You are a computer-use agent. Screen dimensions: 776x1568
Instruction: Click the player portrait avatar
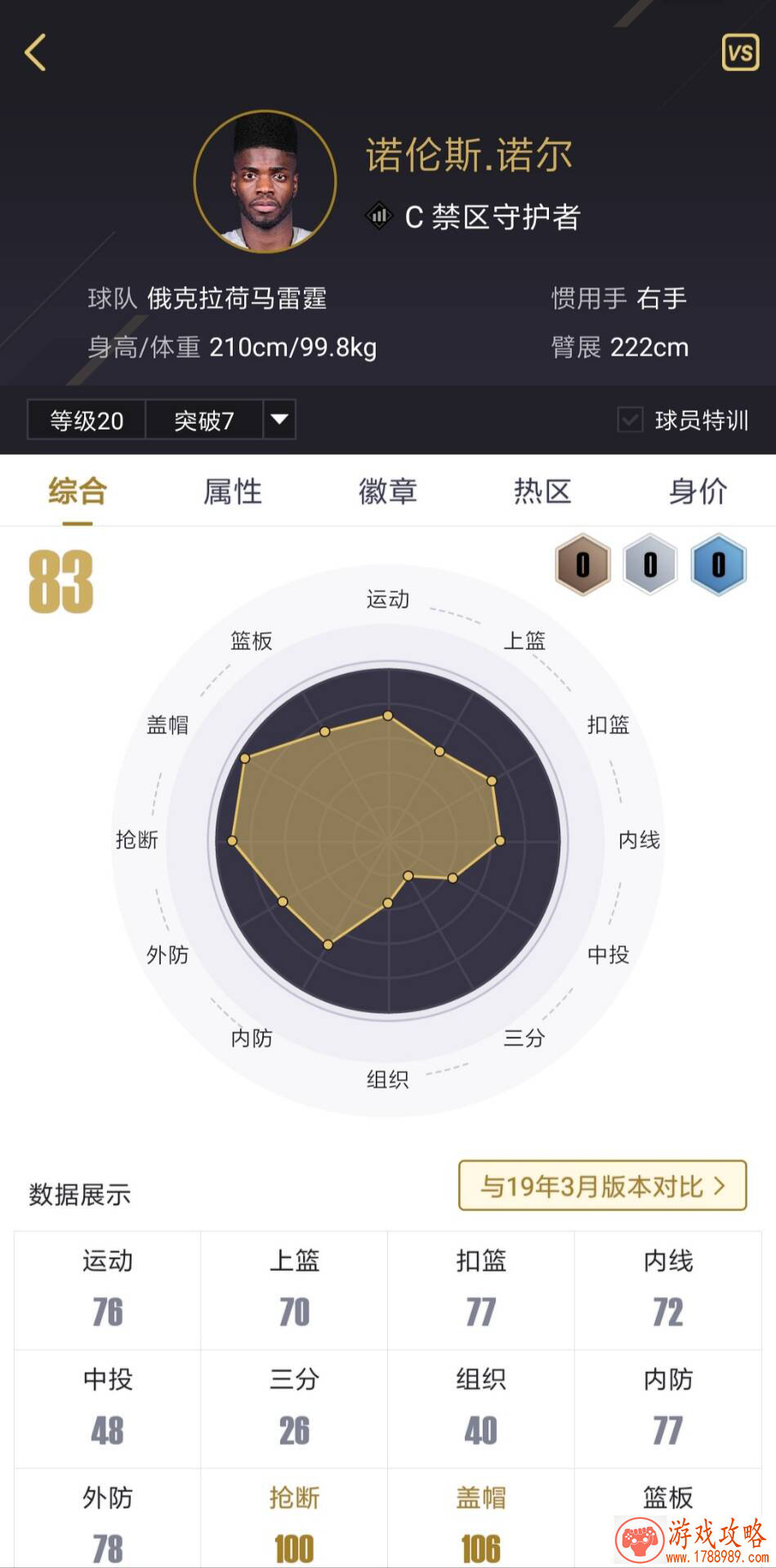265,181
